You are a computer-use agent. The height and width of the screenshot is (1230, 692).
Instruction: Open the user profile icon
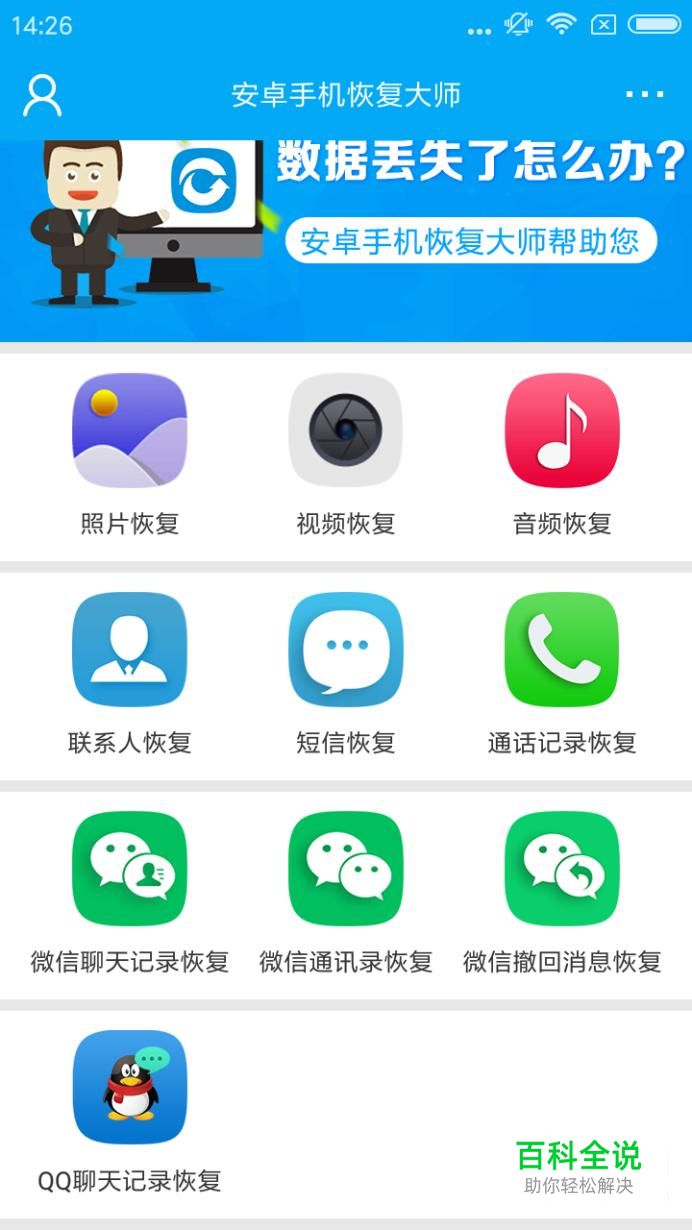42,95
